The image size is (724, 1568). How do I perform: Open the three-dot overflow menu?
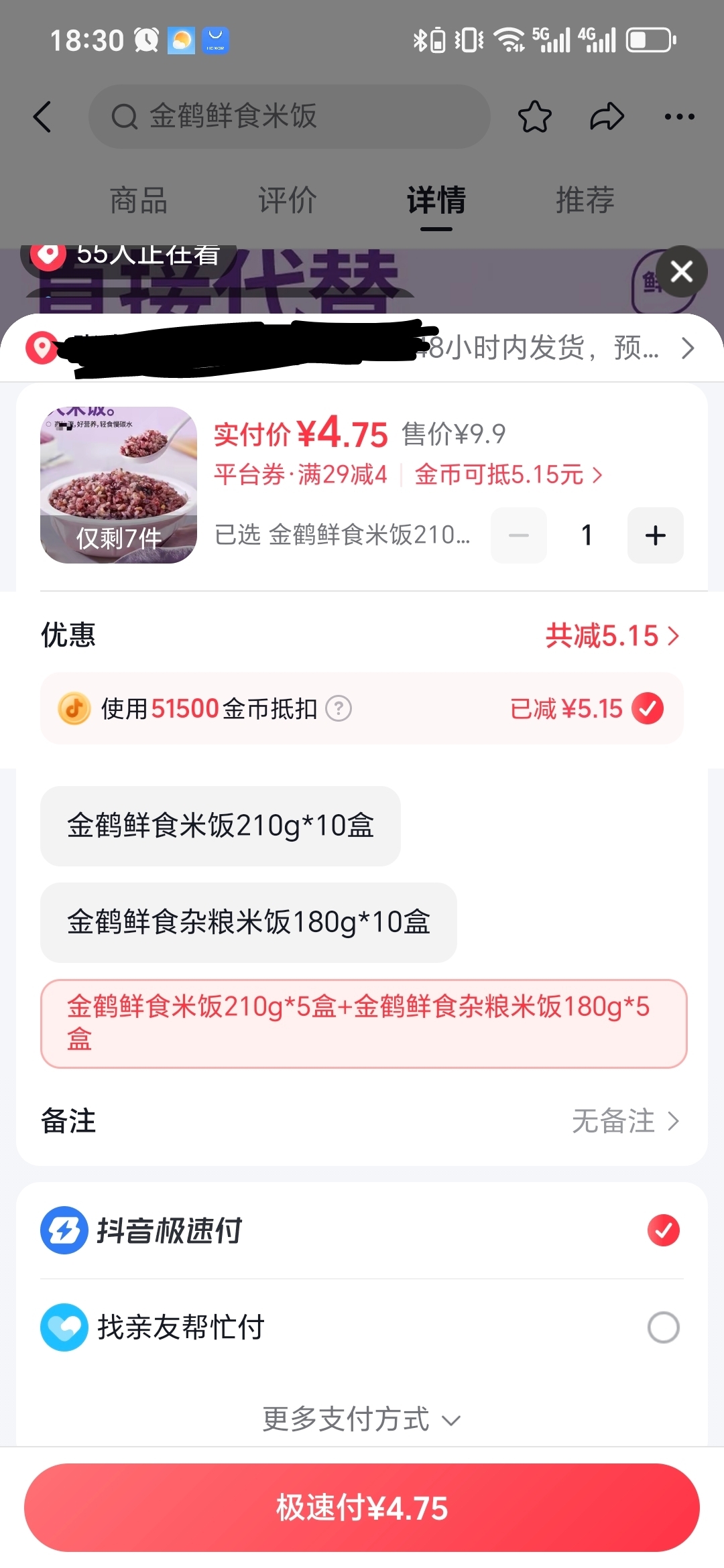tap(679, 117)
